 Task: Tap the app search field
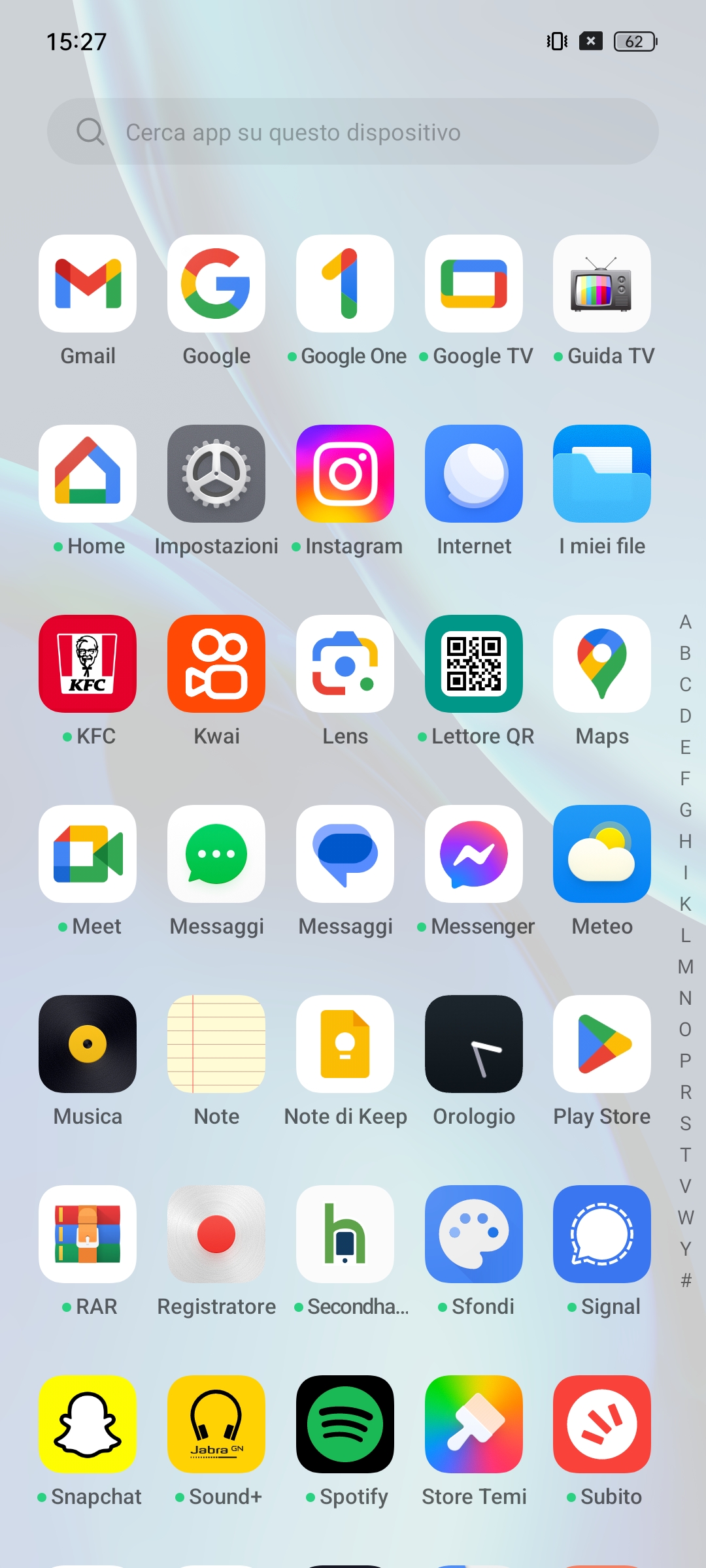353,132
